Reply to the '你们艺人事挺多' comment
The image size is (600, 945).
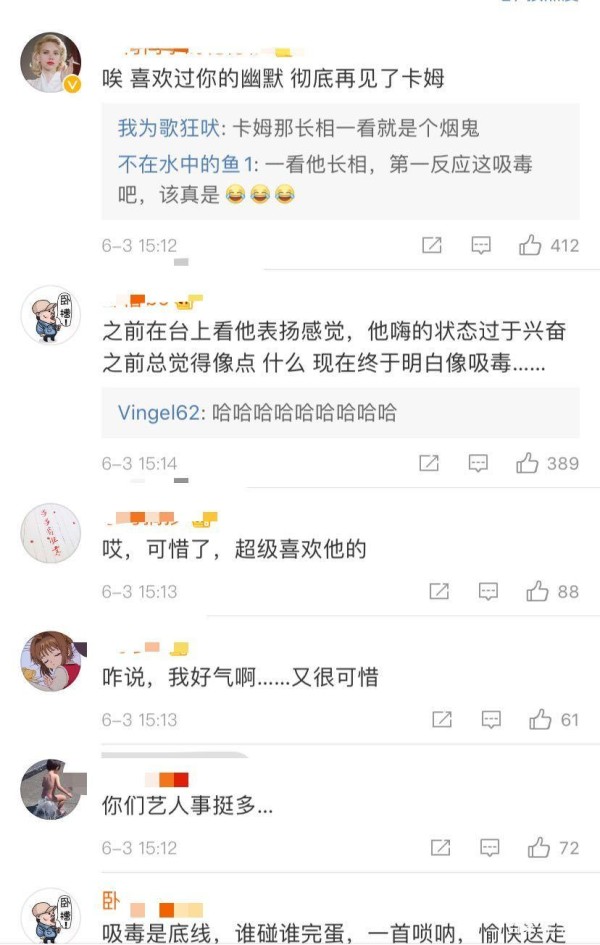[x=490, y=847]
